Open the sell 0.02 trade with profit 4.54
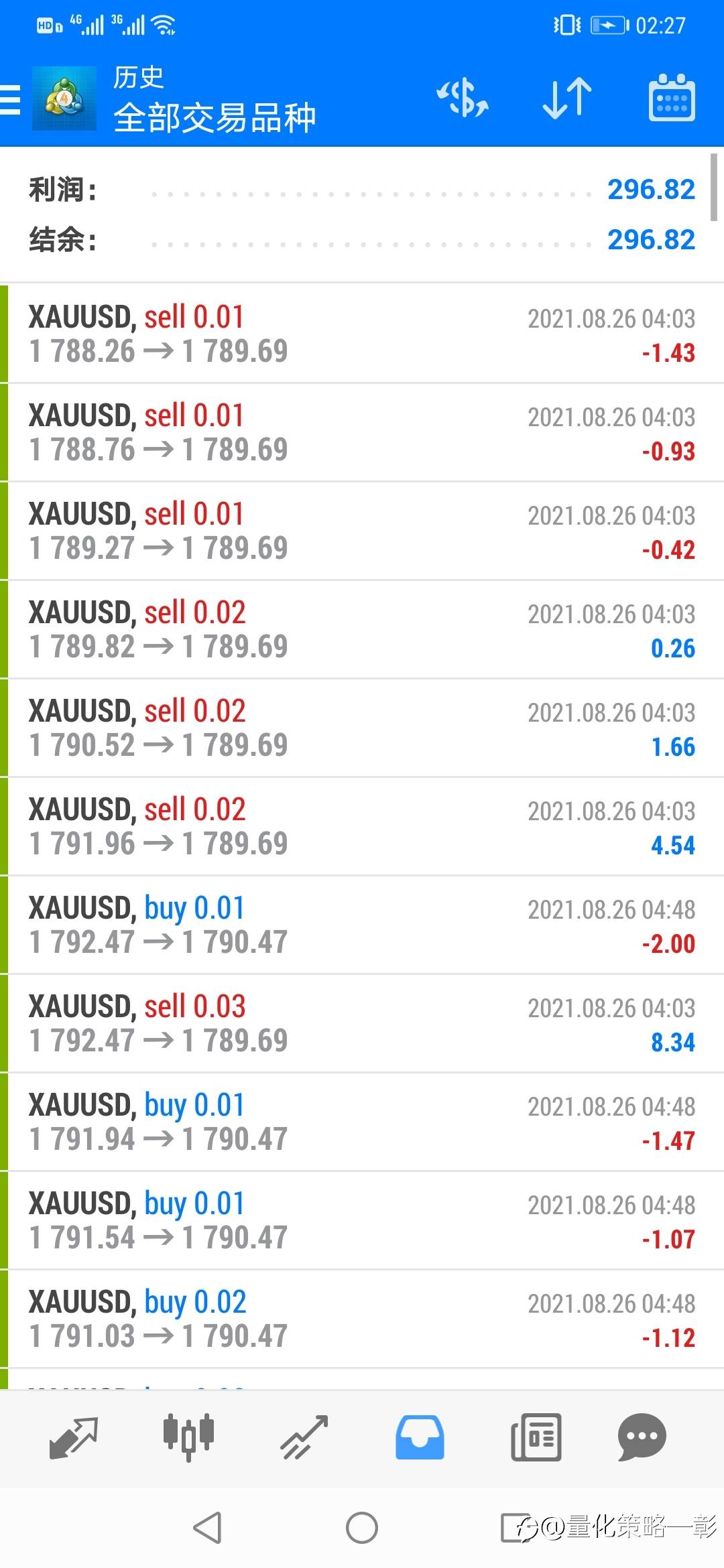Screen dimensions: 724x1568 tap(362, 826)
